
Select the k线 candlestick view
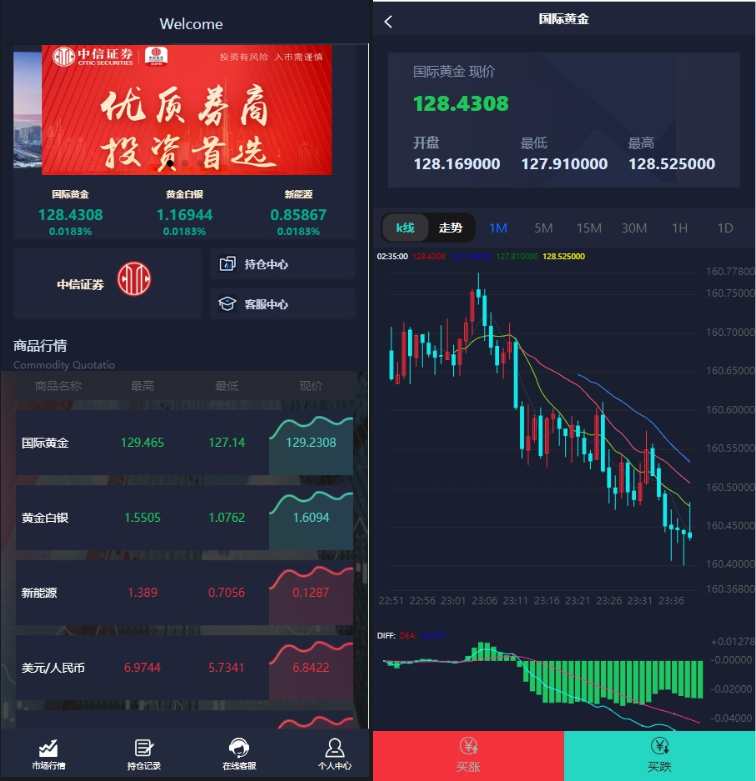[x=406, y=228]
